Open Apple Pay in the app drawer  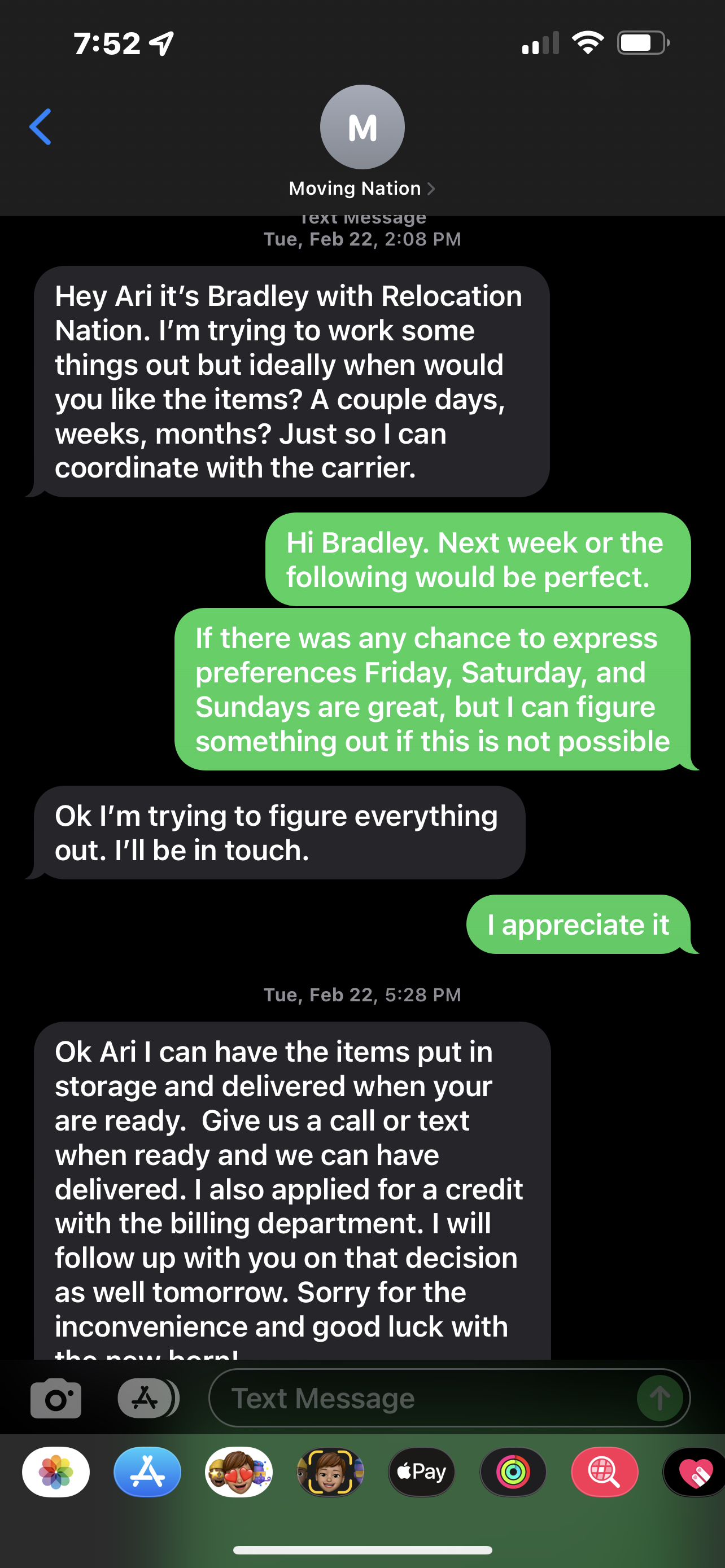[x=422, y=1472]
